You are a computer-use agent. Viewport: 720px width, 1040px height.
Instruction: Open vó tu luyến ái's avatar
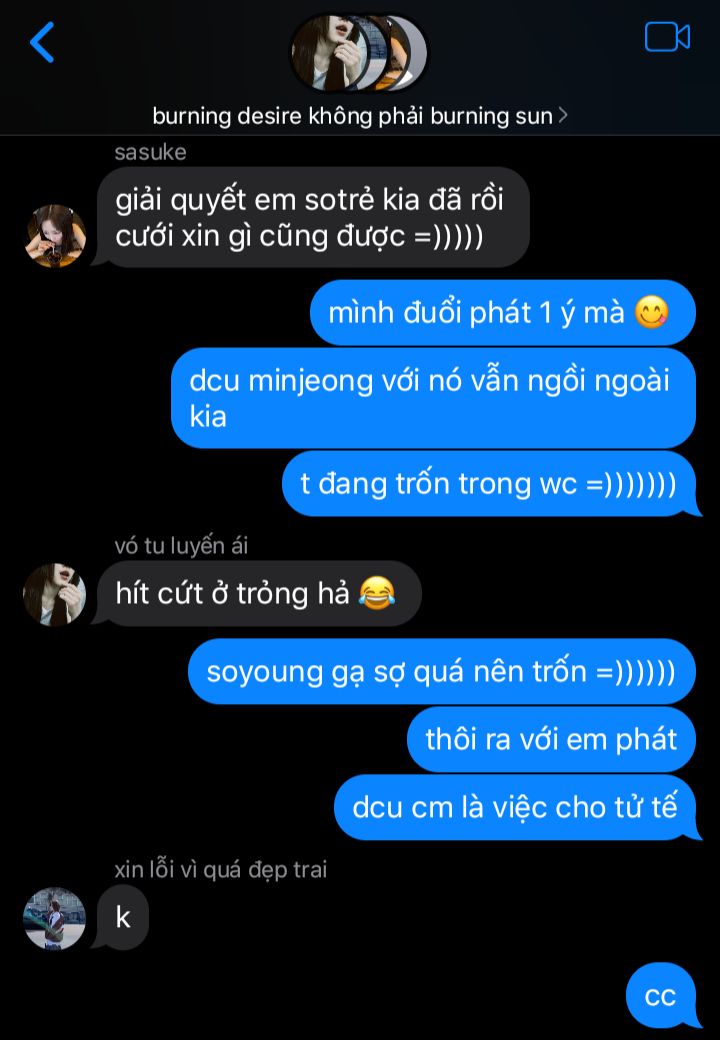54,594
